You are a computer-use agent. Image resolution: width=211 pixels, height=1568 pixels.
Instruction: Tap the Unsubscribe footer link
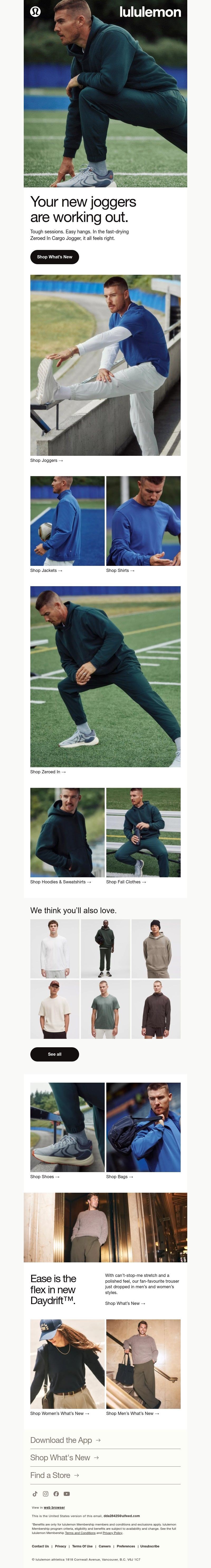(150, 1546)
